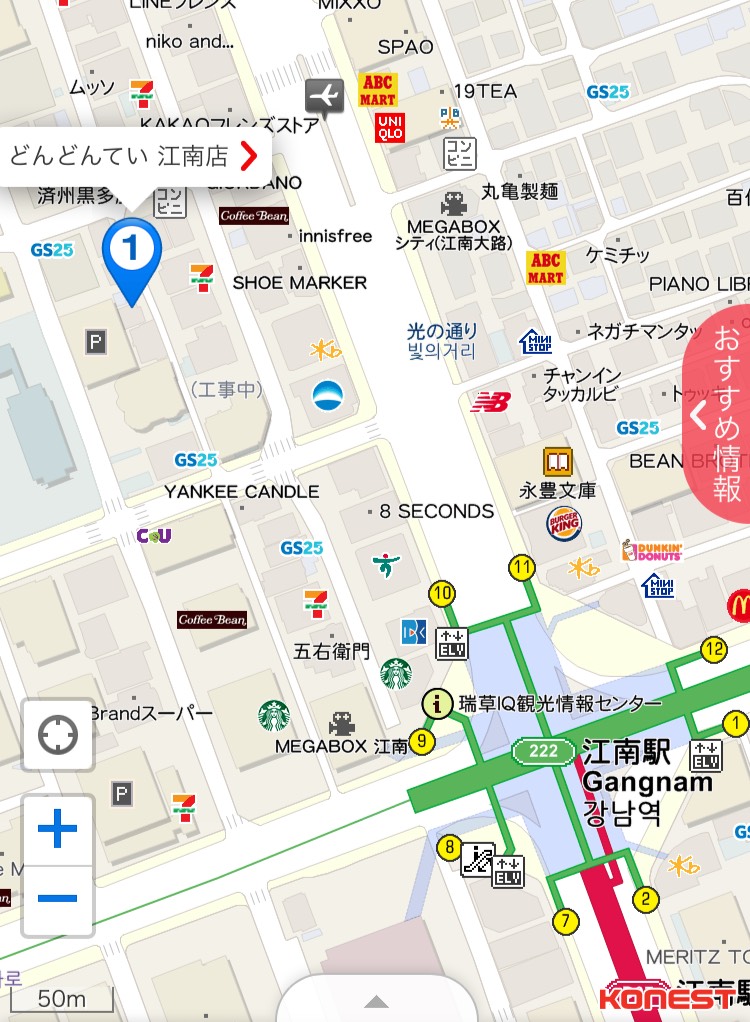Expand the bottom drawer handle arrow
Viewport: 750px width, 1022px height.
(x=376, y=1001)
